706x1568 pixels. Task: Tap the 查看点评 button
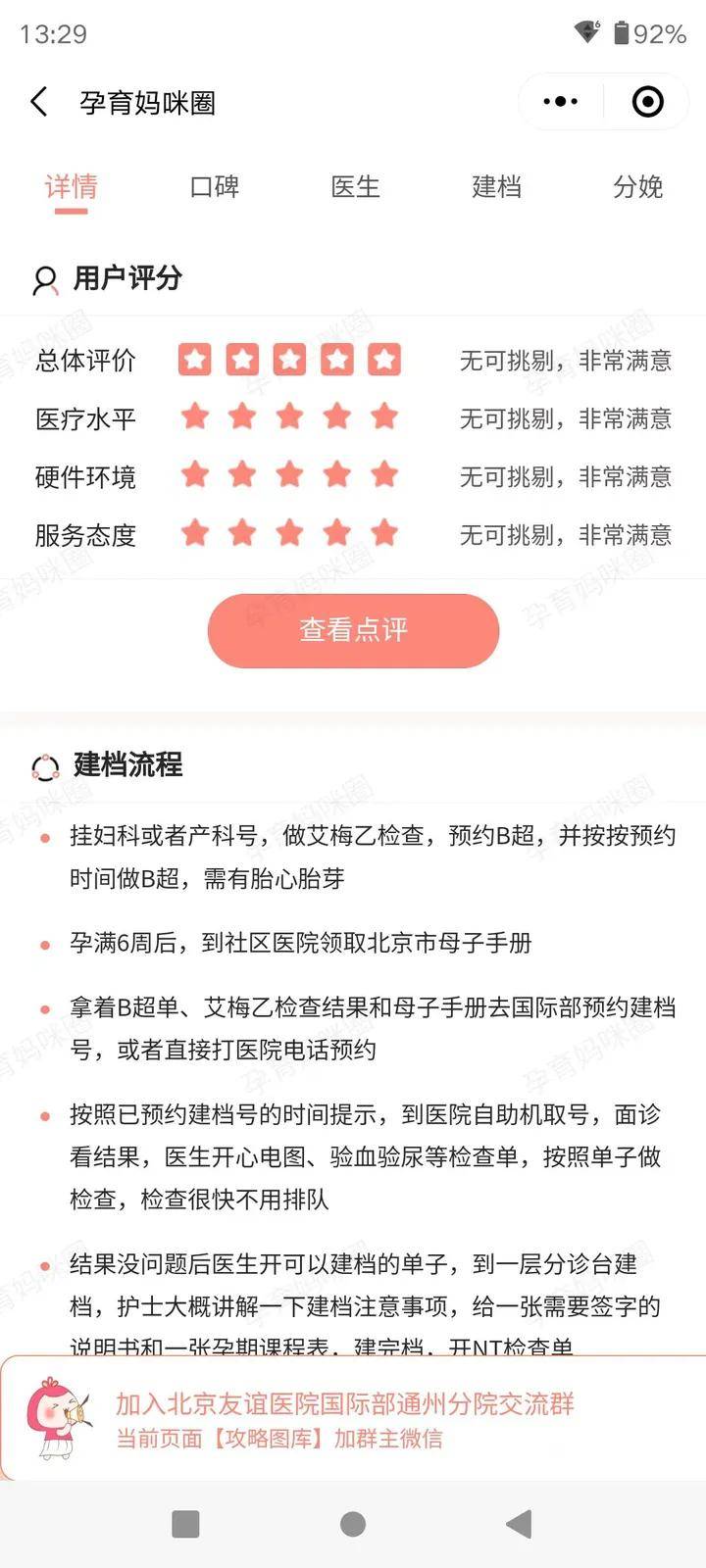click(353, 630)
